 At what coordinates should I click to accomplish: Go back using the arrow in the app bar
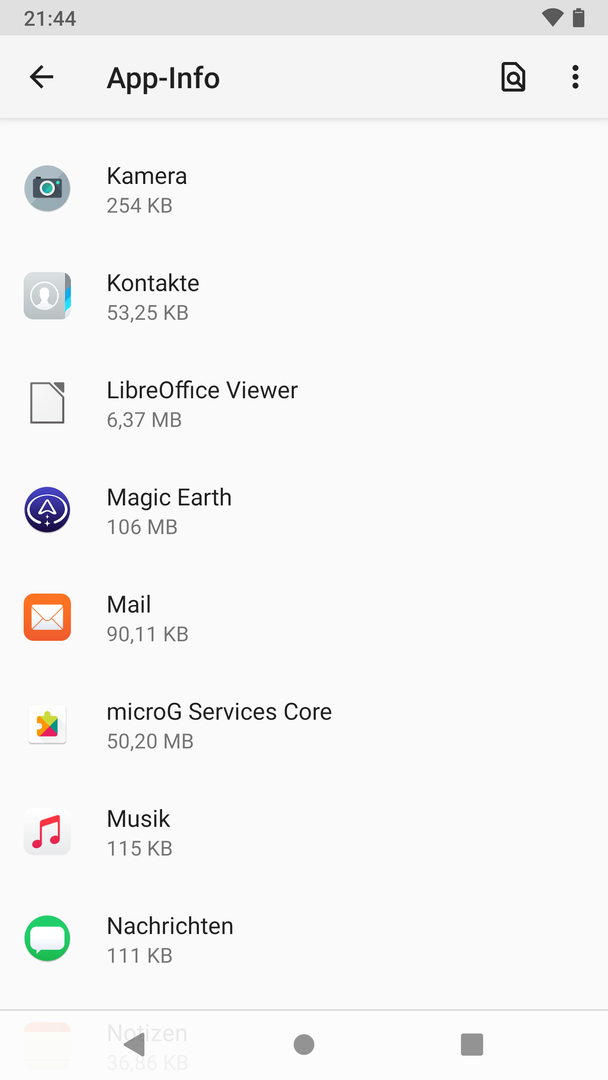41,77
